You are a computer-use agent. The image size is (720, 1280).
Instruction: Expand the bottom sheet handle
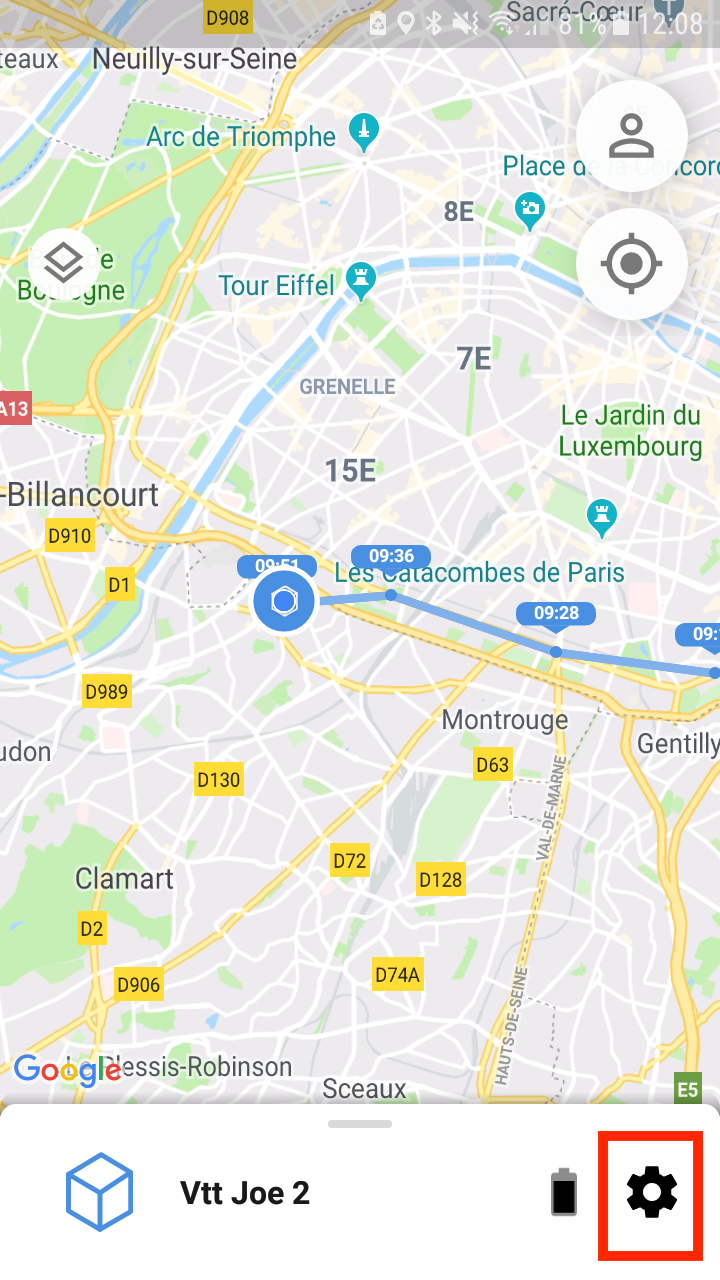coord(360,1124)
